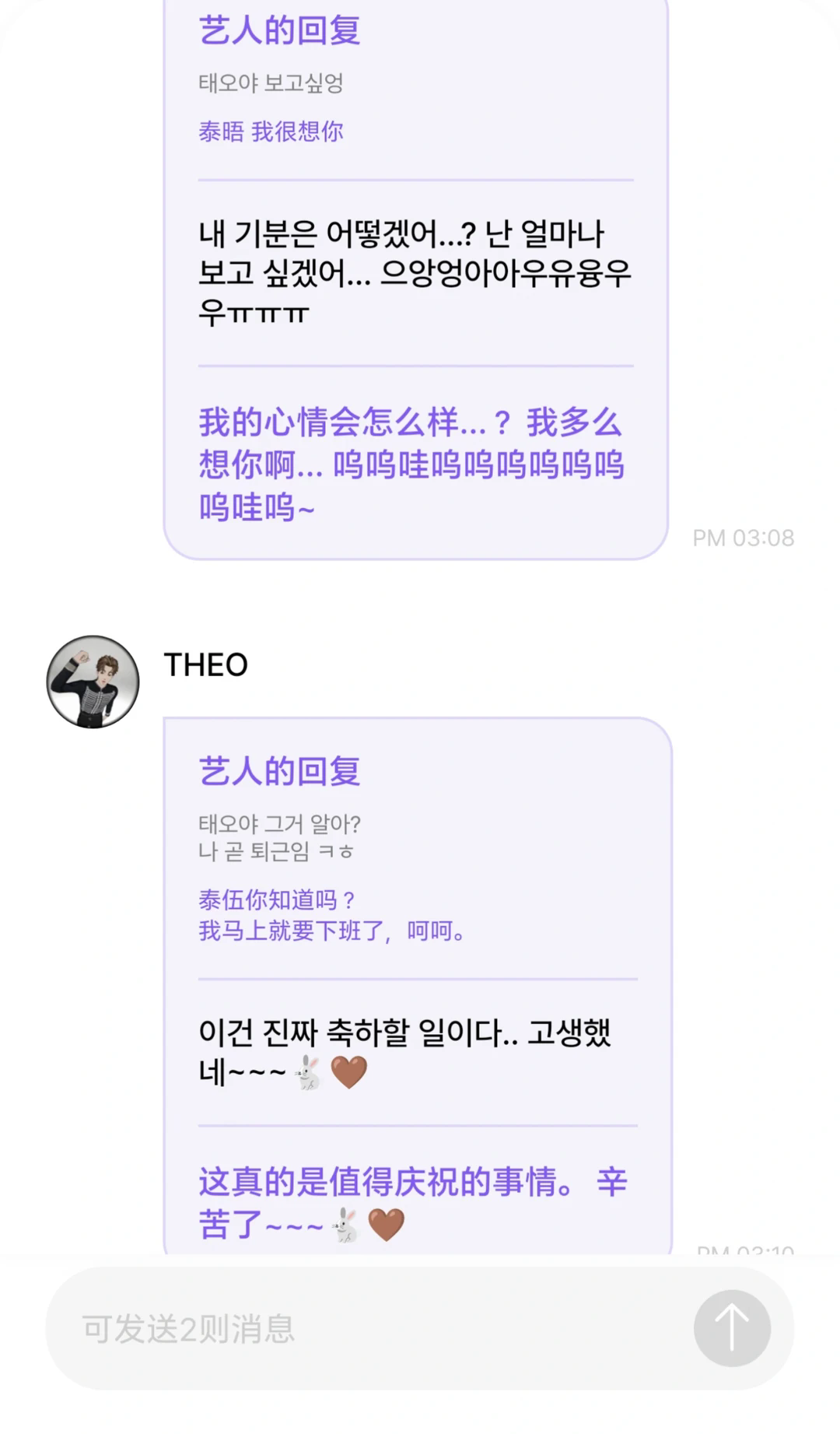Viewport: 840px width, 1434px height.
Task: Tap the send arrow button
Action: coord(732,1328)
